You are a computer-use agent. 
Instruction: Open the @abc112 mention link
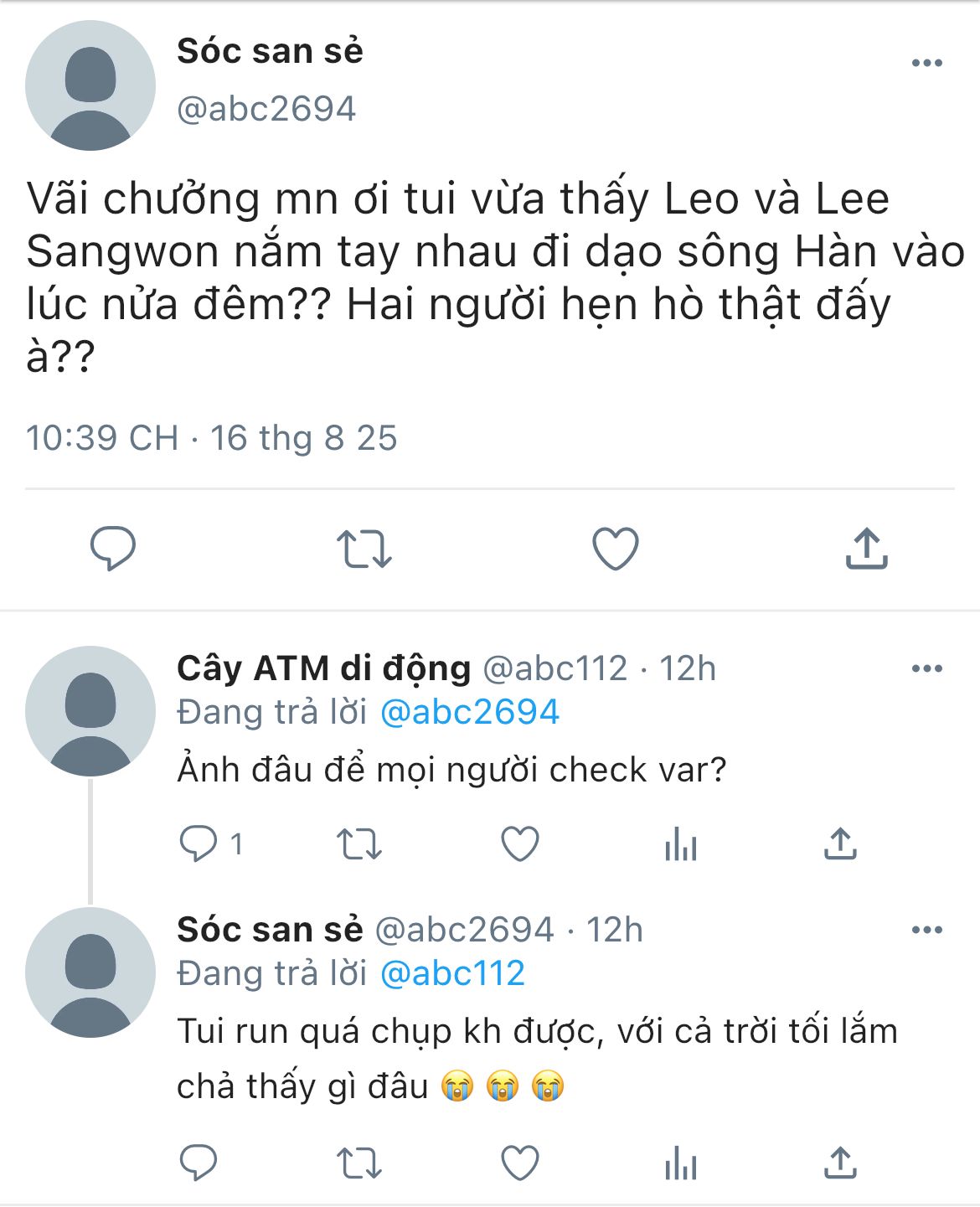click(452, 974)
